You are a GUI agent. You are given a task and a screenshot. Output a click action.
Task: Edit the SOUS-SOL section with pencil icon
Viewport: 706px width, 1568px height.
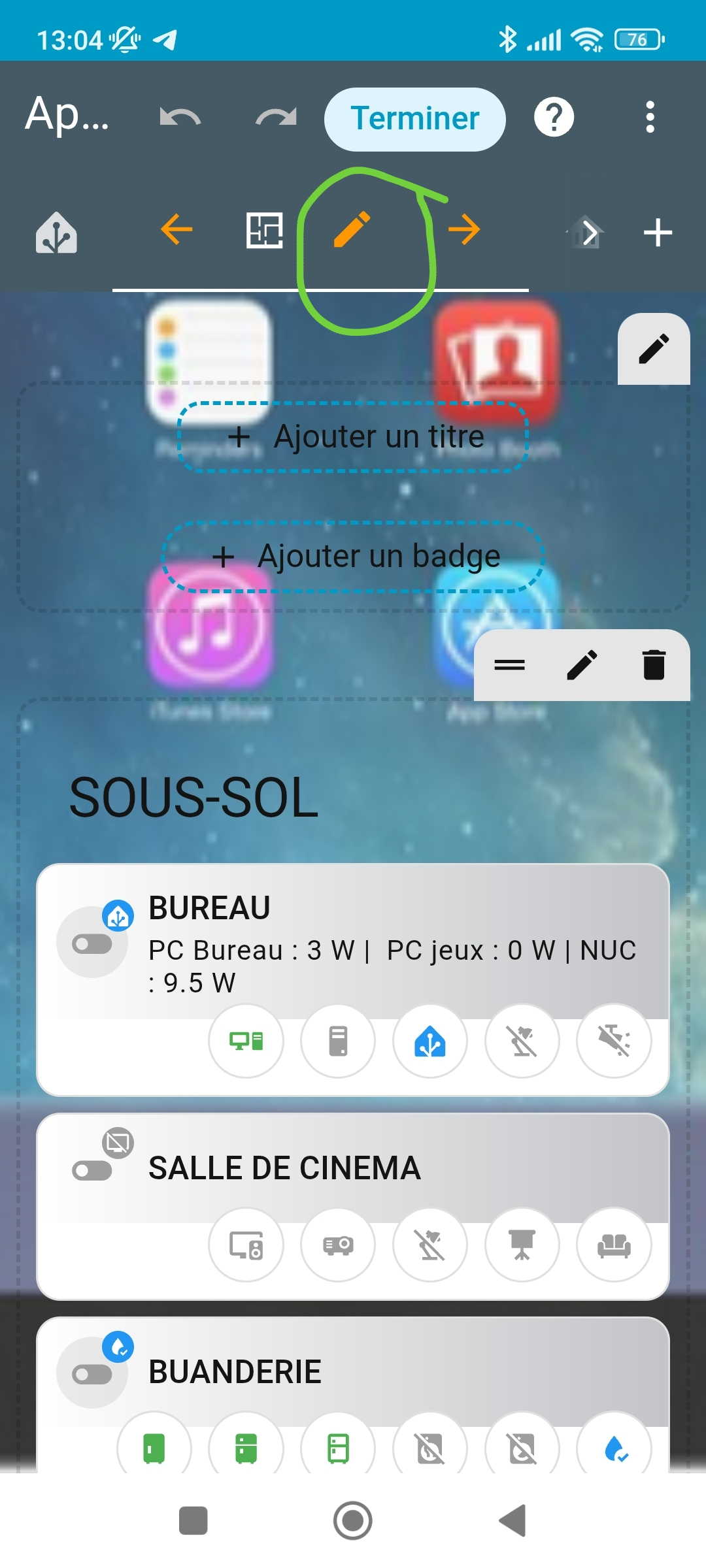click(x=582, y=665)
